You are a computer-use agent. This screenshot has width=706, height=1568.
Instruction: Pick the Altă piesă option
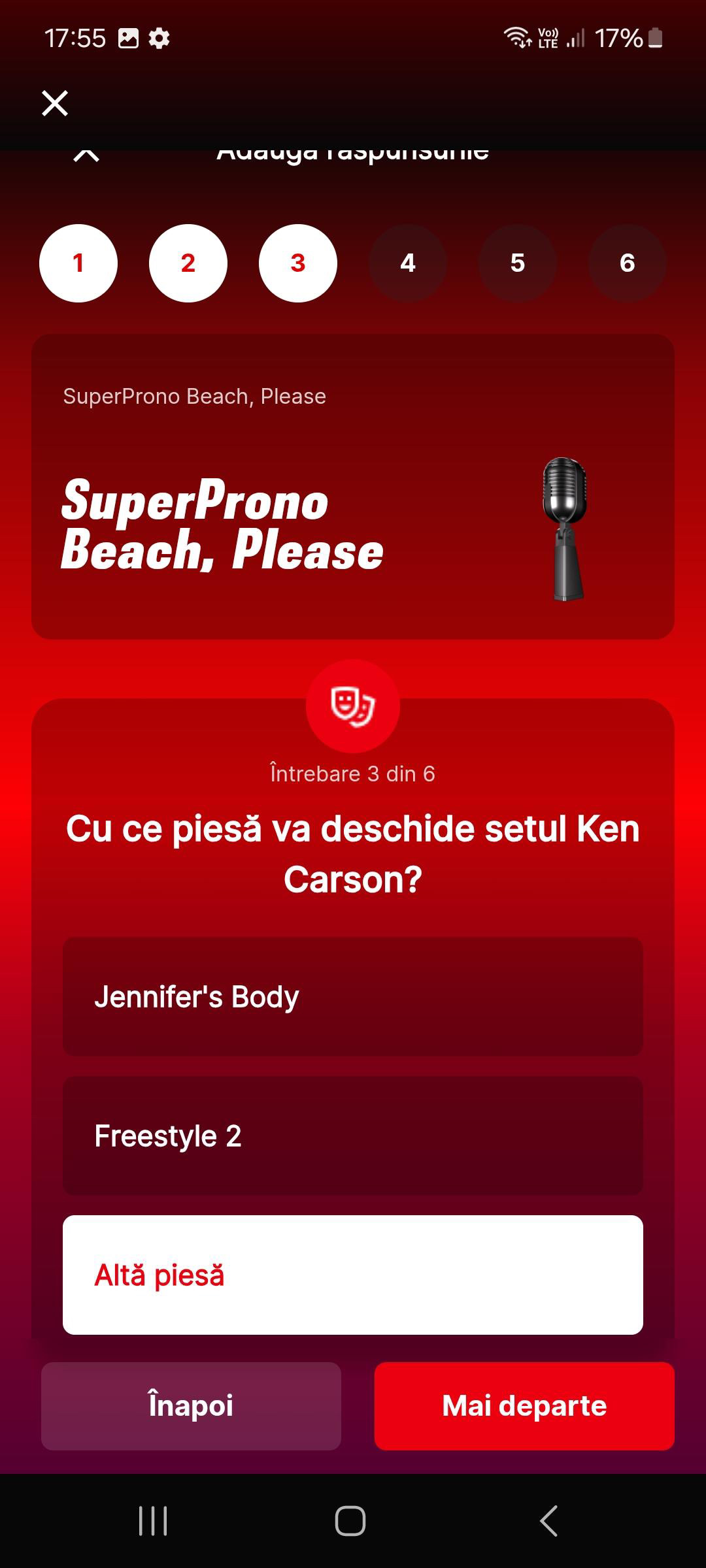(353, 1275)
